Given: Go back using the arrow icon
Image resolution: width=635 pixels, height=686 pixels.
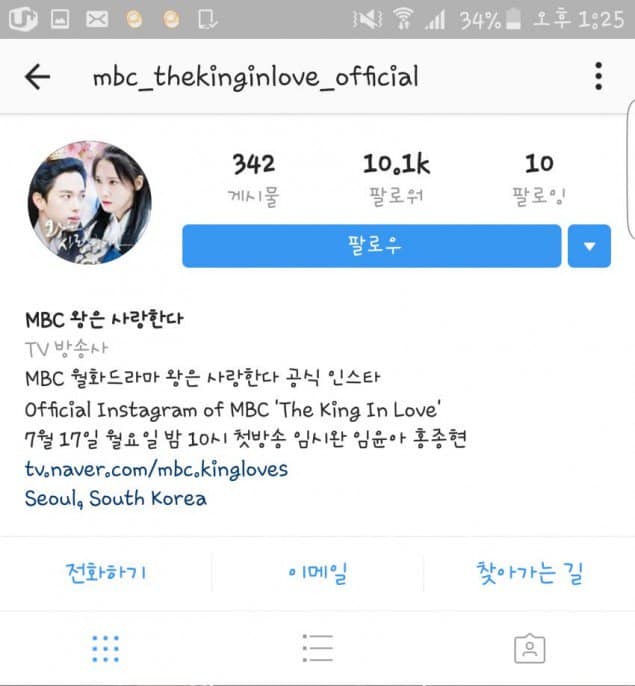Looking at the screenshot, I should (37, 77).
